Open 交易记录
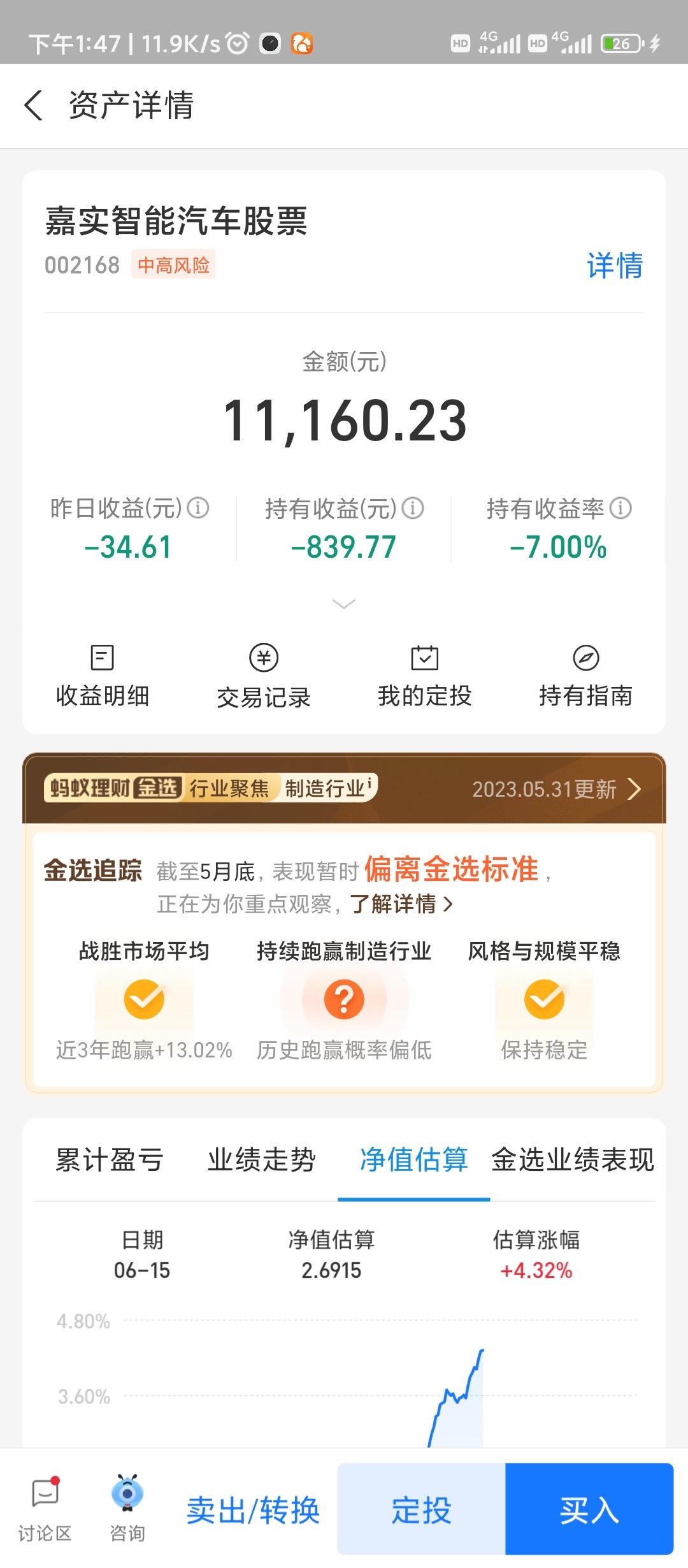The width and height of the screenshot is (688, 1568). pyautogui.click(x=264, y=676)
